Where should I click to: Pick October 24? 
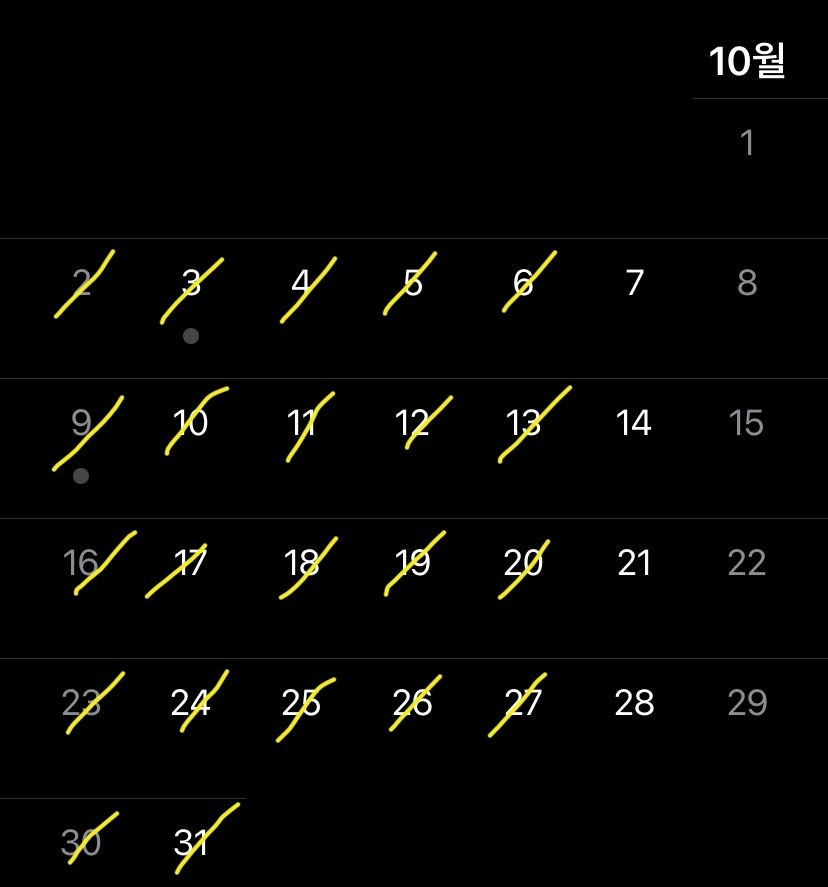[191, 703]
